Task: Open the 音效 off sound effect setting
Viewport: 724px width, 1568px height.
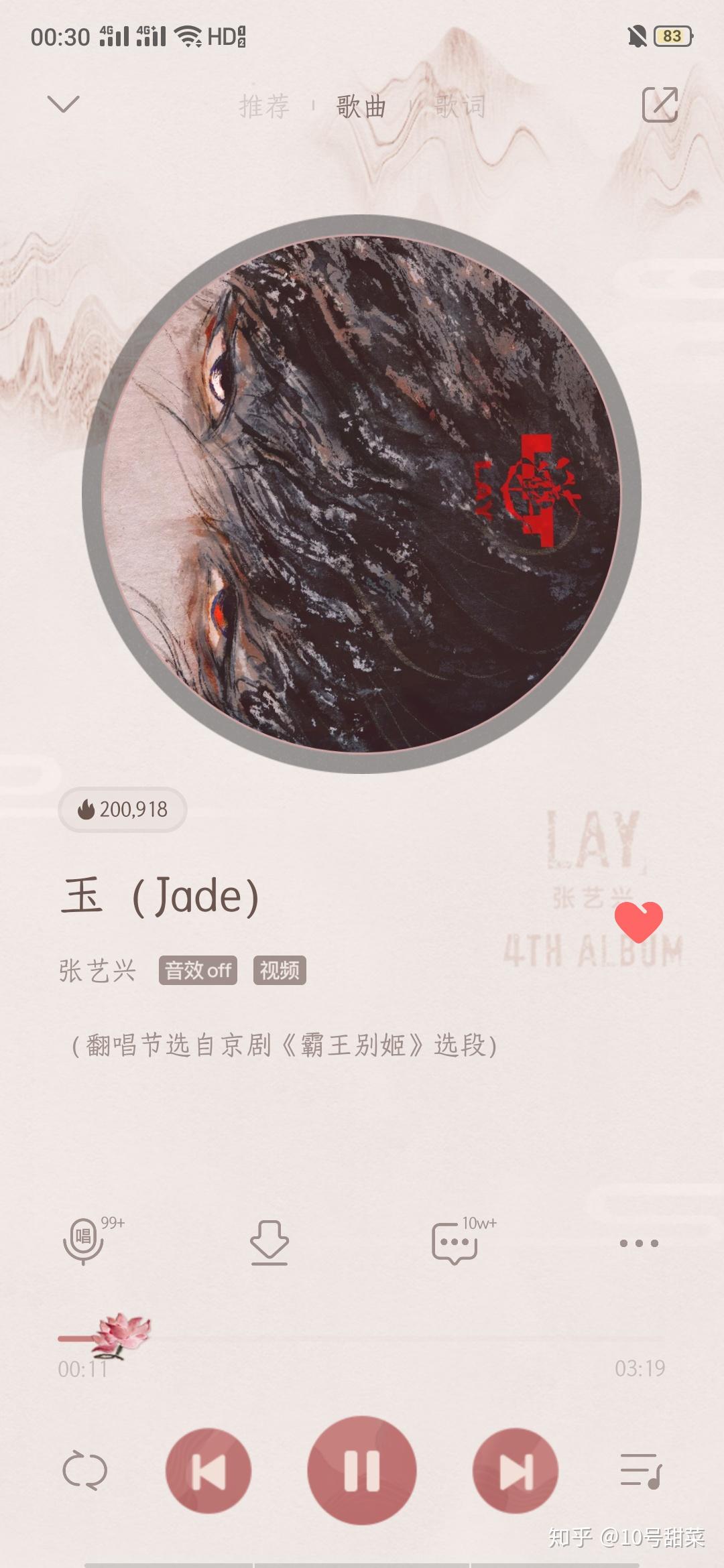Action: [198, 970]
